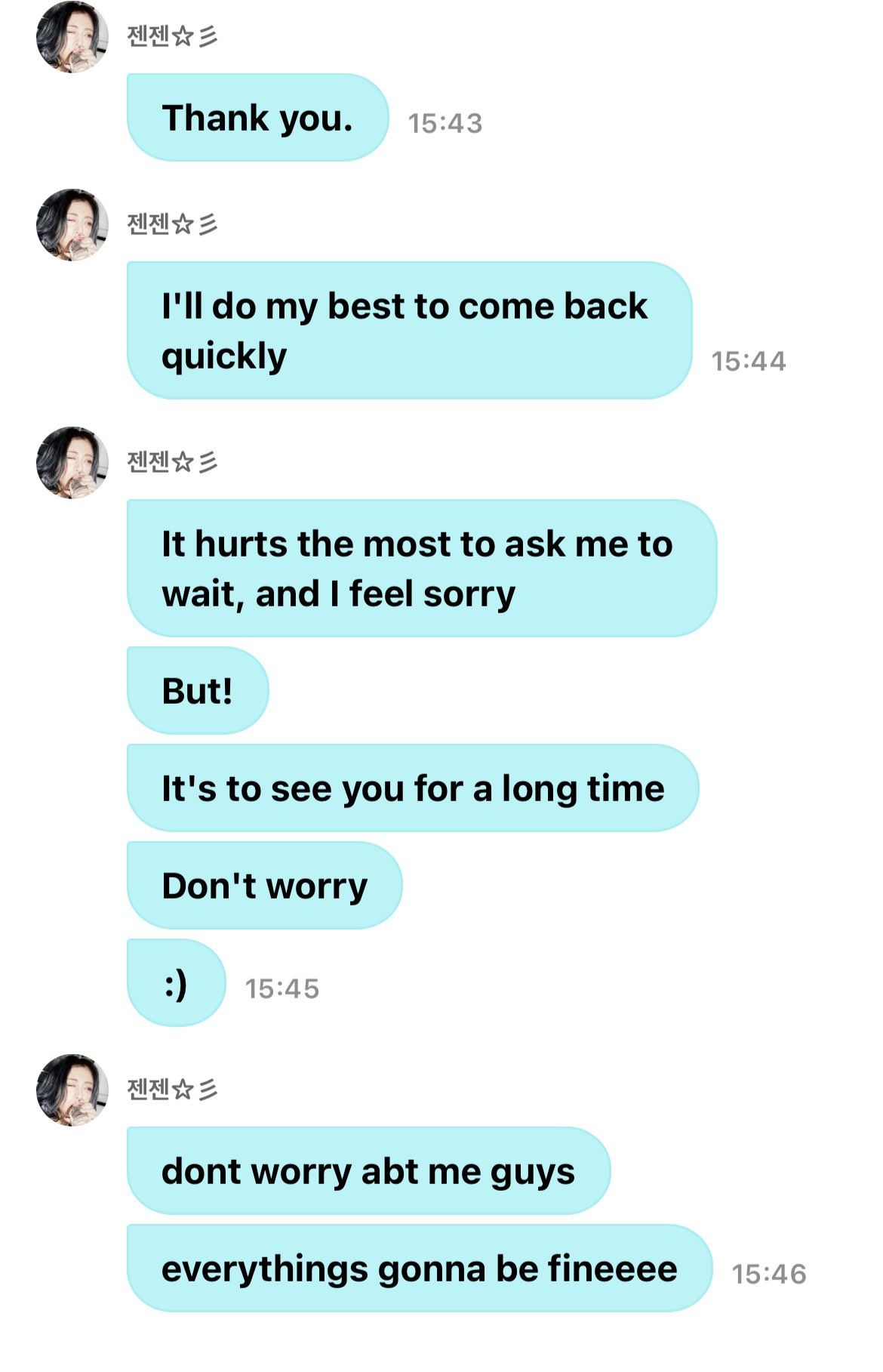The width and height of the screenshot is (883, 1372).
Task: Open avatar above "dont worry abt me guys"
Action: [x=72, y=1090]
